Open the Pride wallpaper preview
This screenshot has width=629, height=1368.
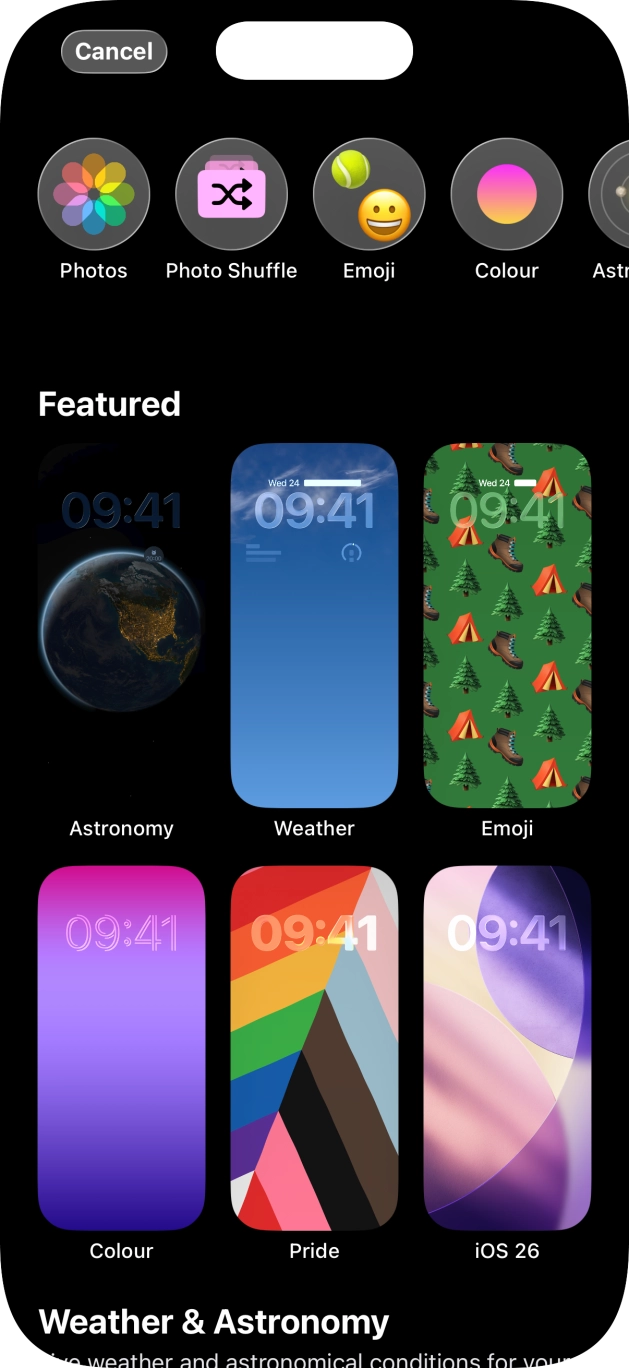point(314,1047)
